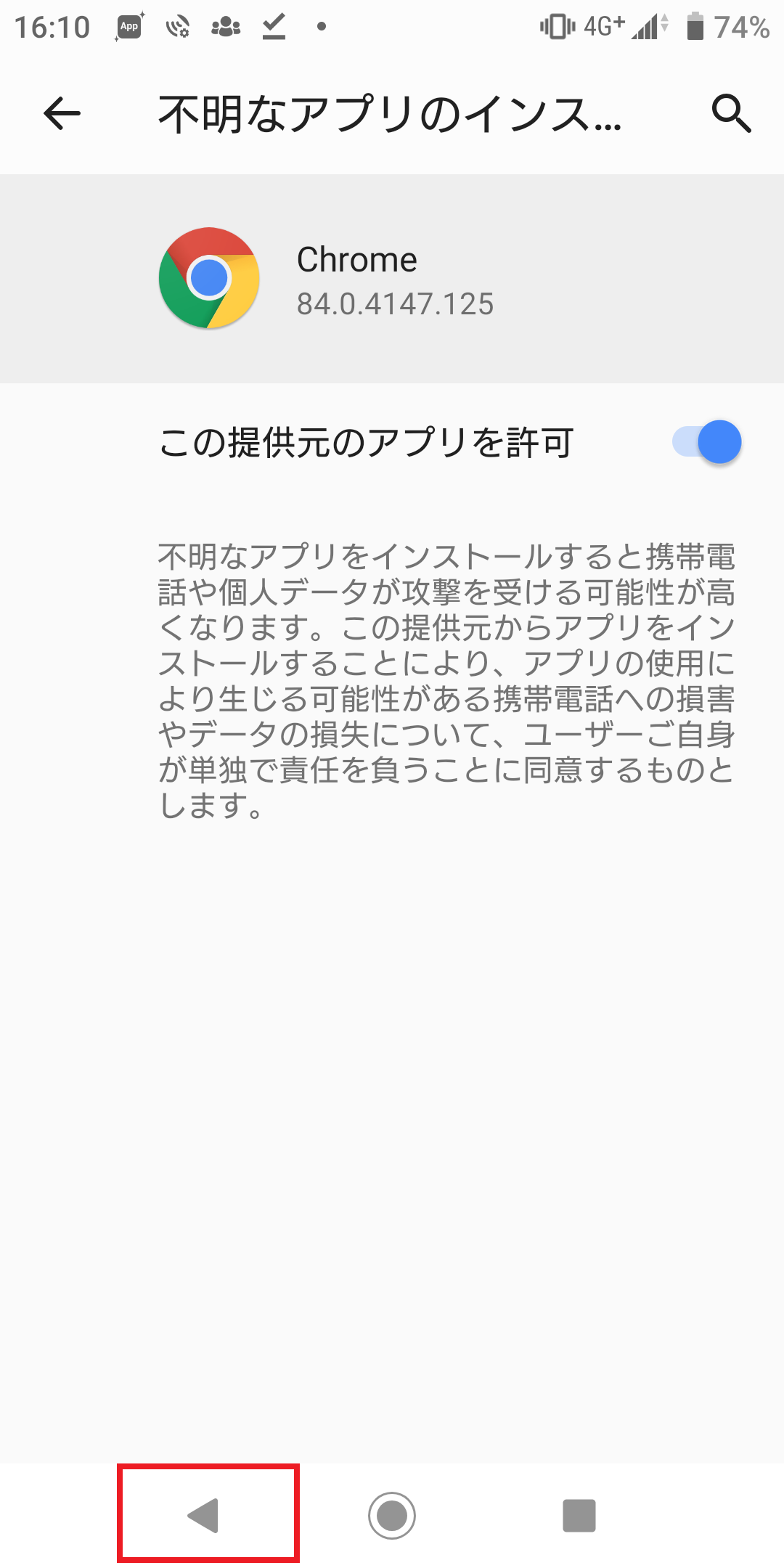Open the recent apps overview
The width and height of the screenshot is (784, 1568).
tap(579, 1515)
